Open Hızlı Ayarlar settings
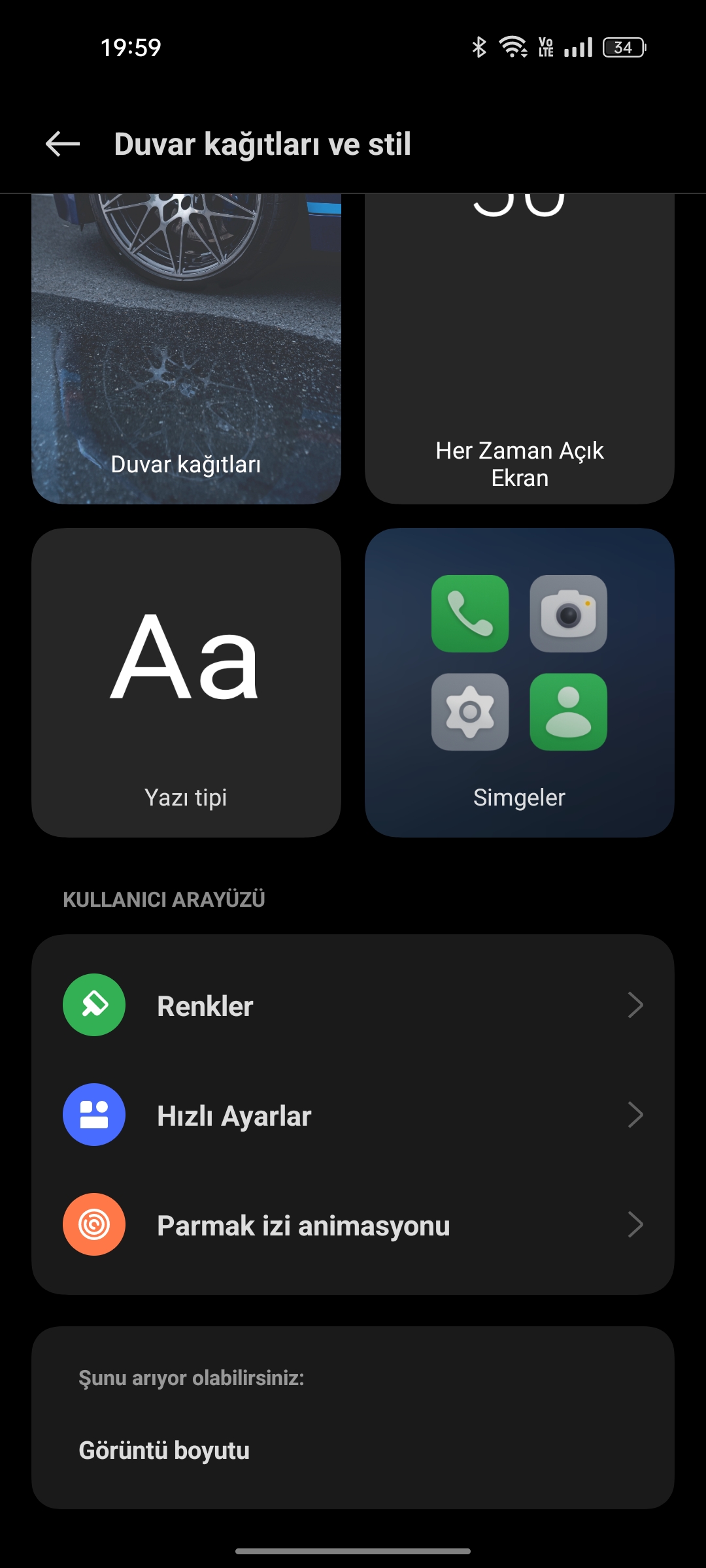This screenshot has width=706, height=1568. tap(353, 1115)
